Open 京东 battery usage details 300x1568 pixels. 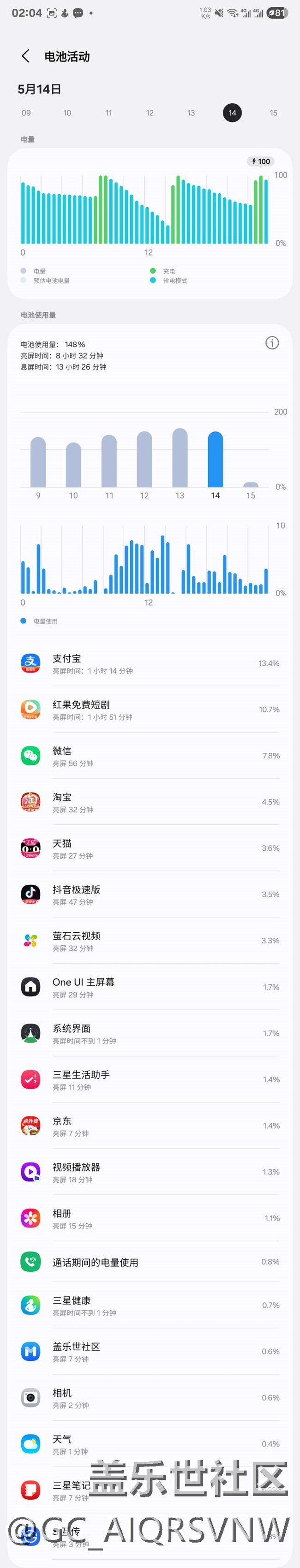pyautogui.click(x=150, y=1126)
